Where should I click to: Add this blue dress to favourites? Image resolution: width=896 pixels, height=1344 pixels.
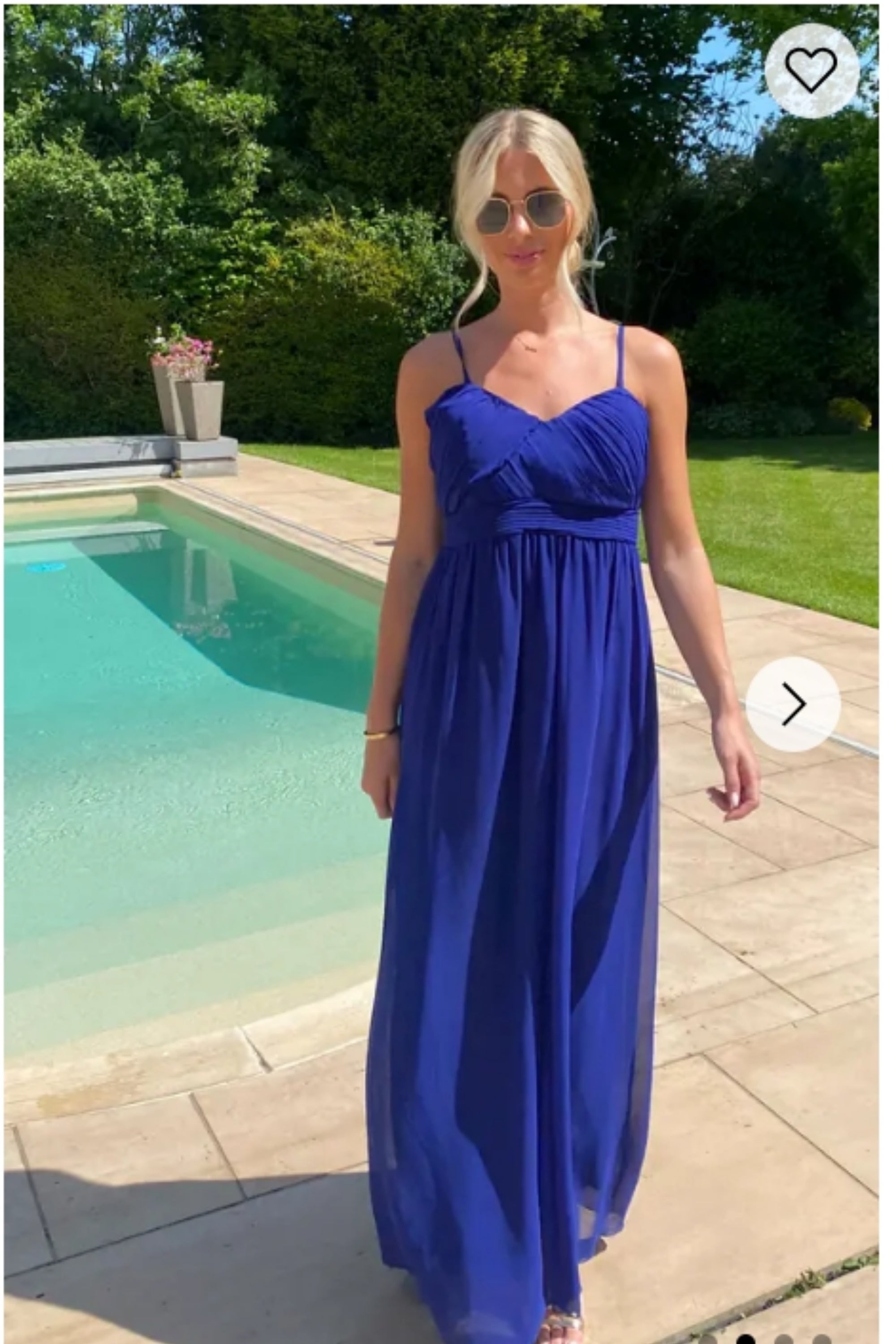click(811, 70)
